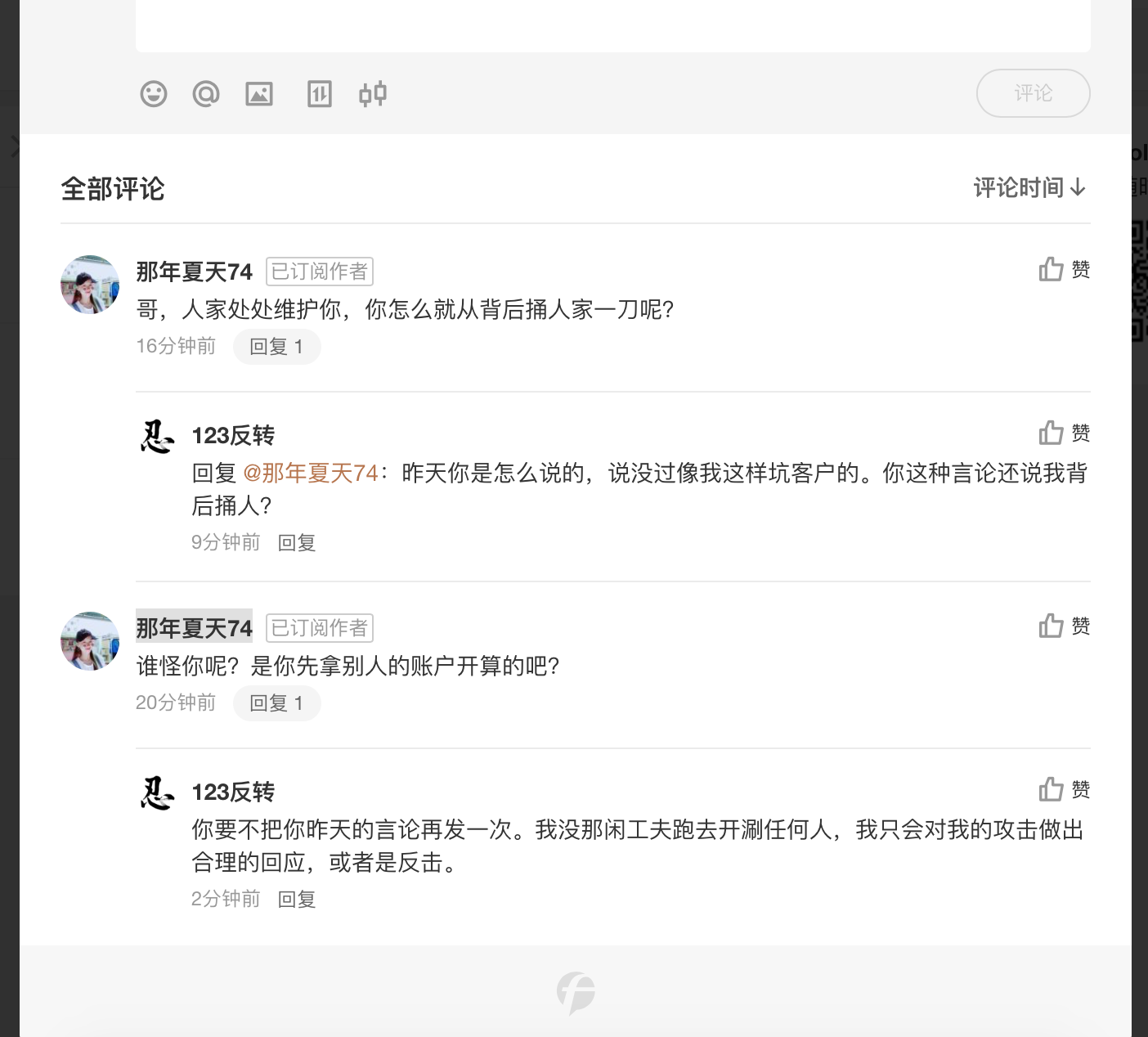Viewport: 1148px width, 1037px height.
Task: Tap the chart bars icon in toolbar
Action: pyautogui.click(x=320, y=94)
